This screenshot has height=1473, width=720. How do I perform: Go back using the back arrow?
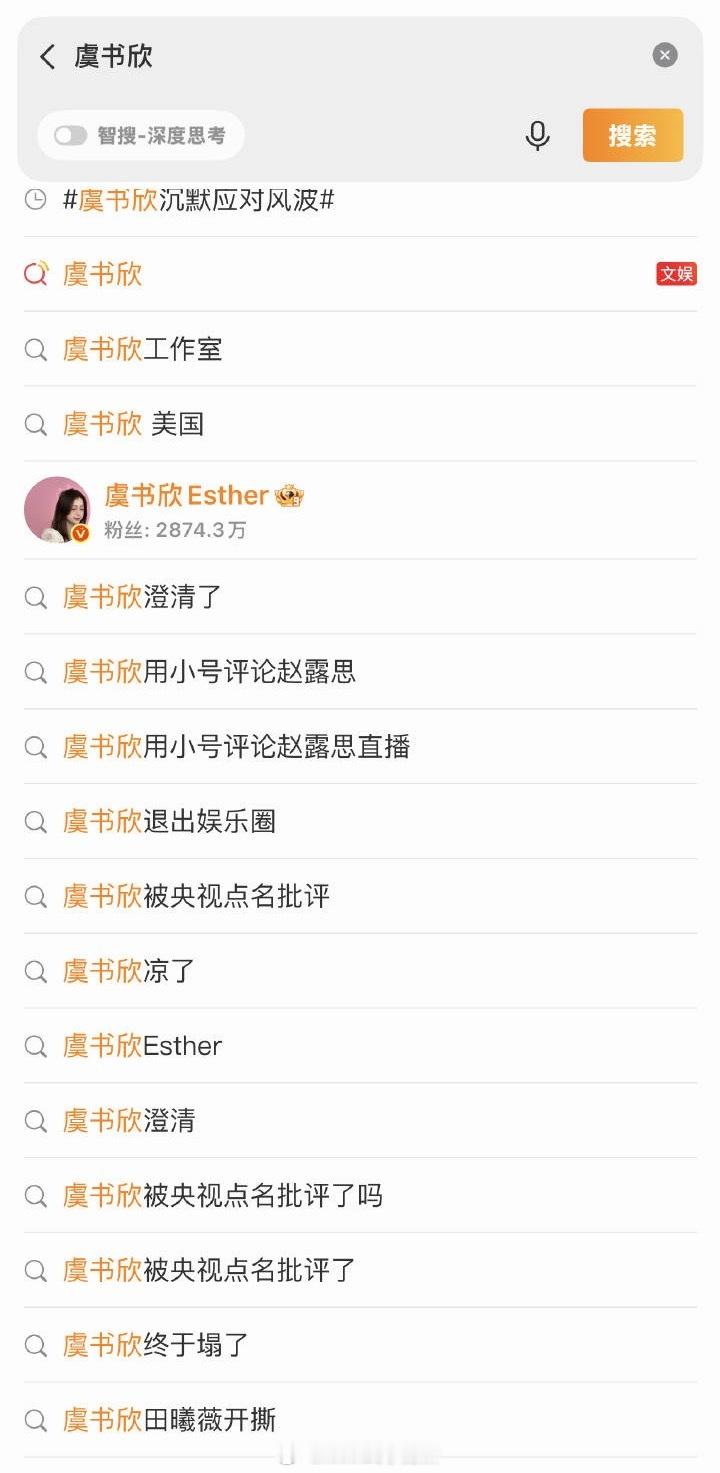tap(47, 57)
